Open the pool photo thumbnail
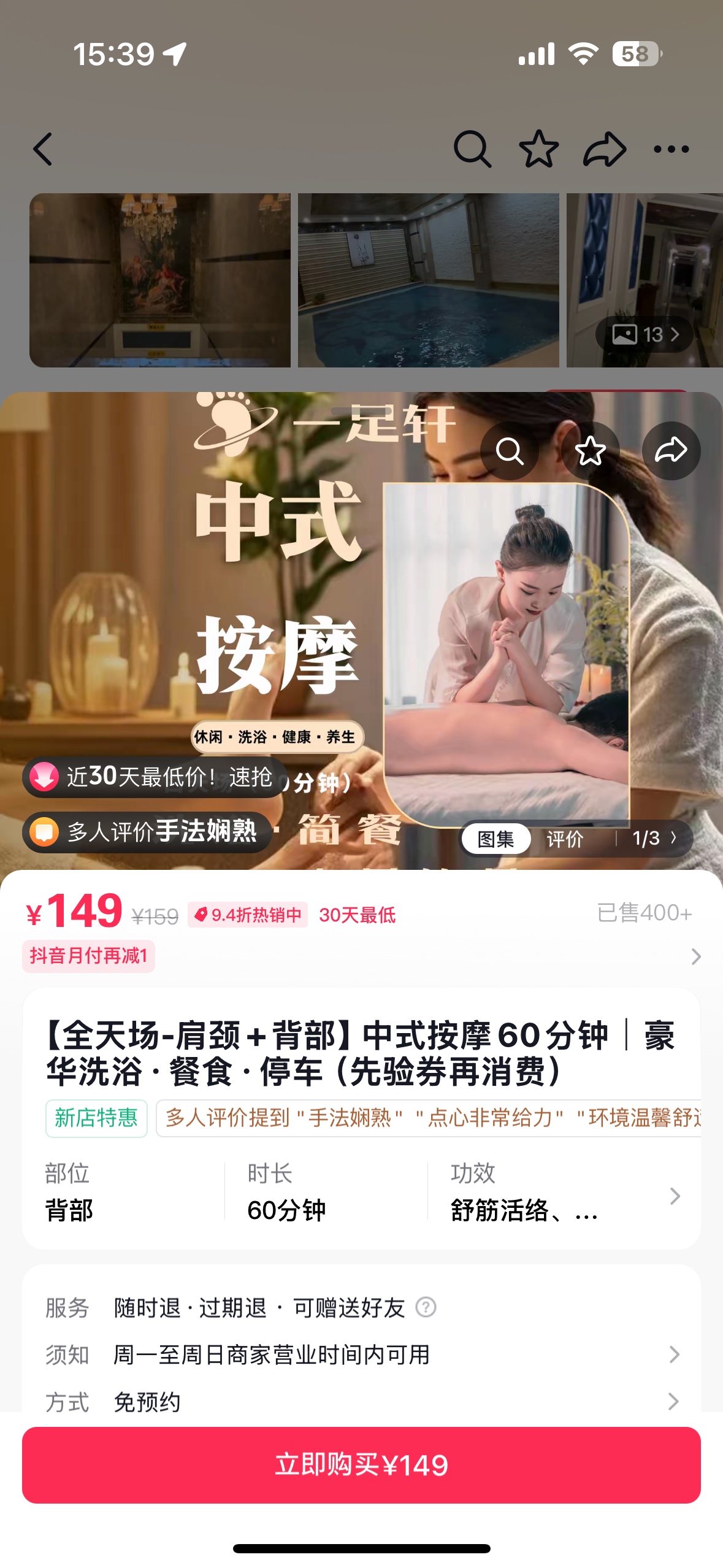723x1568 pixels. 428,280
